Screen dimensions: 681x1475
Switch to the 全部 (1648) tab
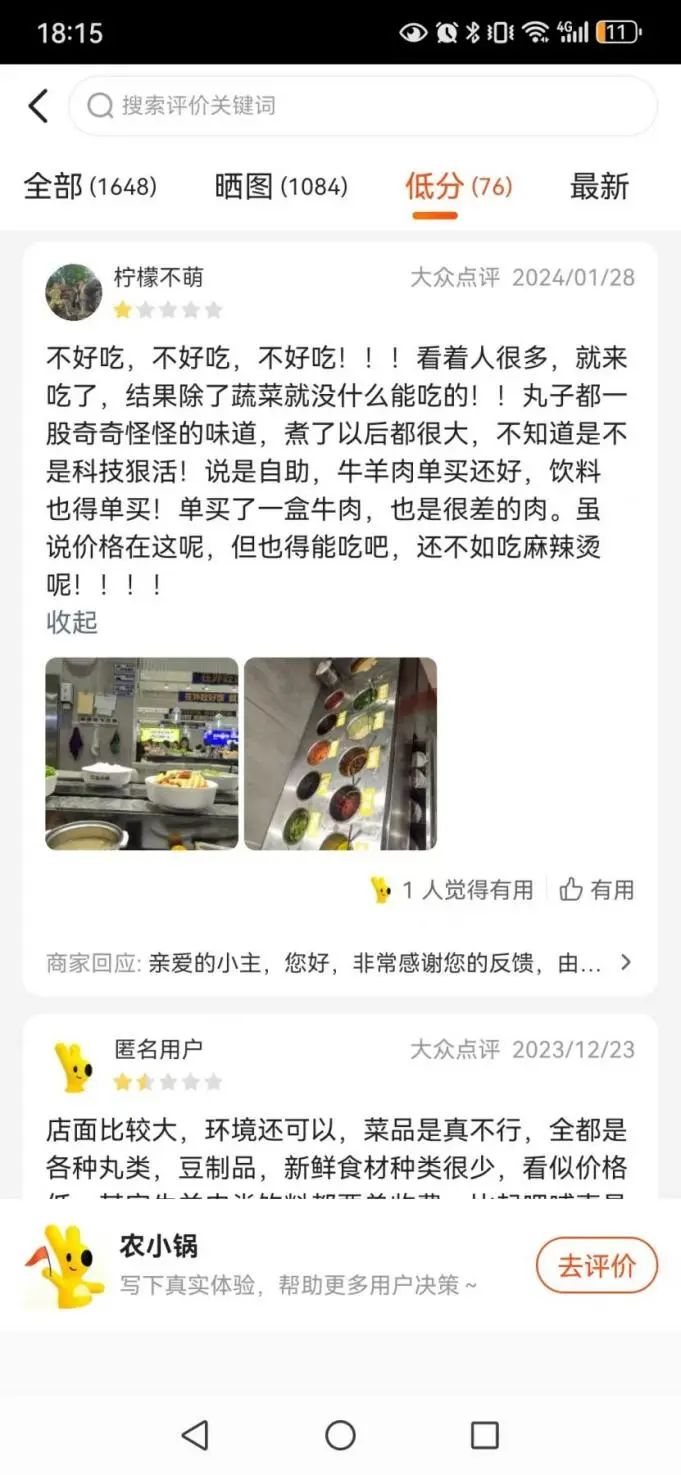point(90,187)
